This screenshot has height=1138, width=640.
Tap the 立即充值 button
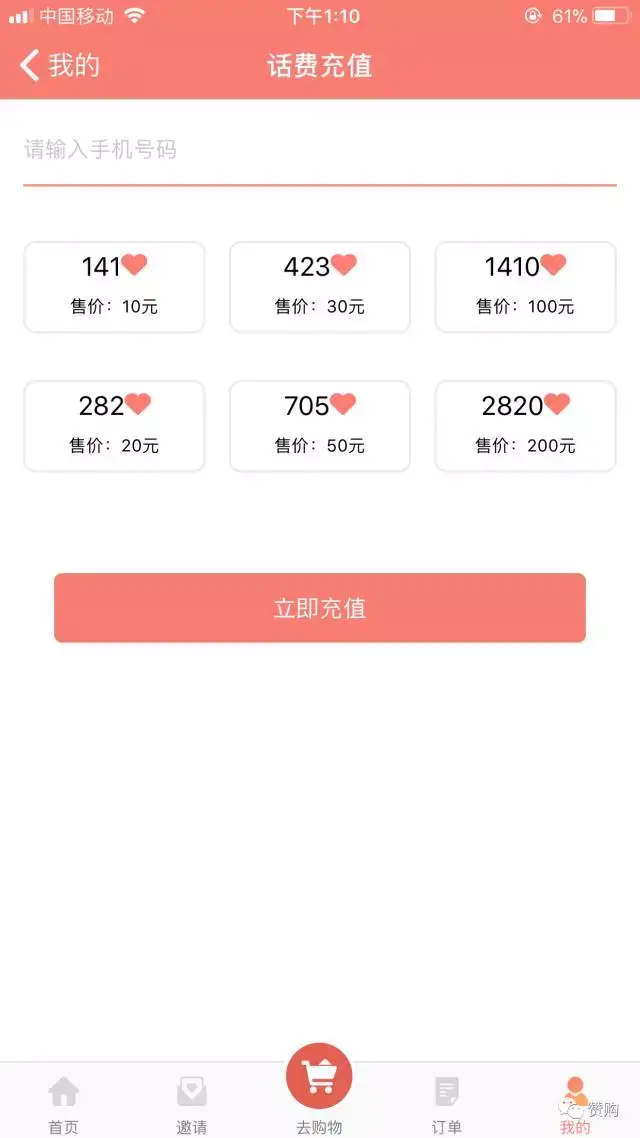[x=319, y=607]
